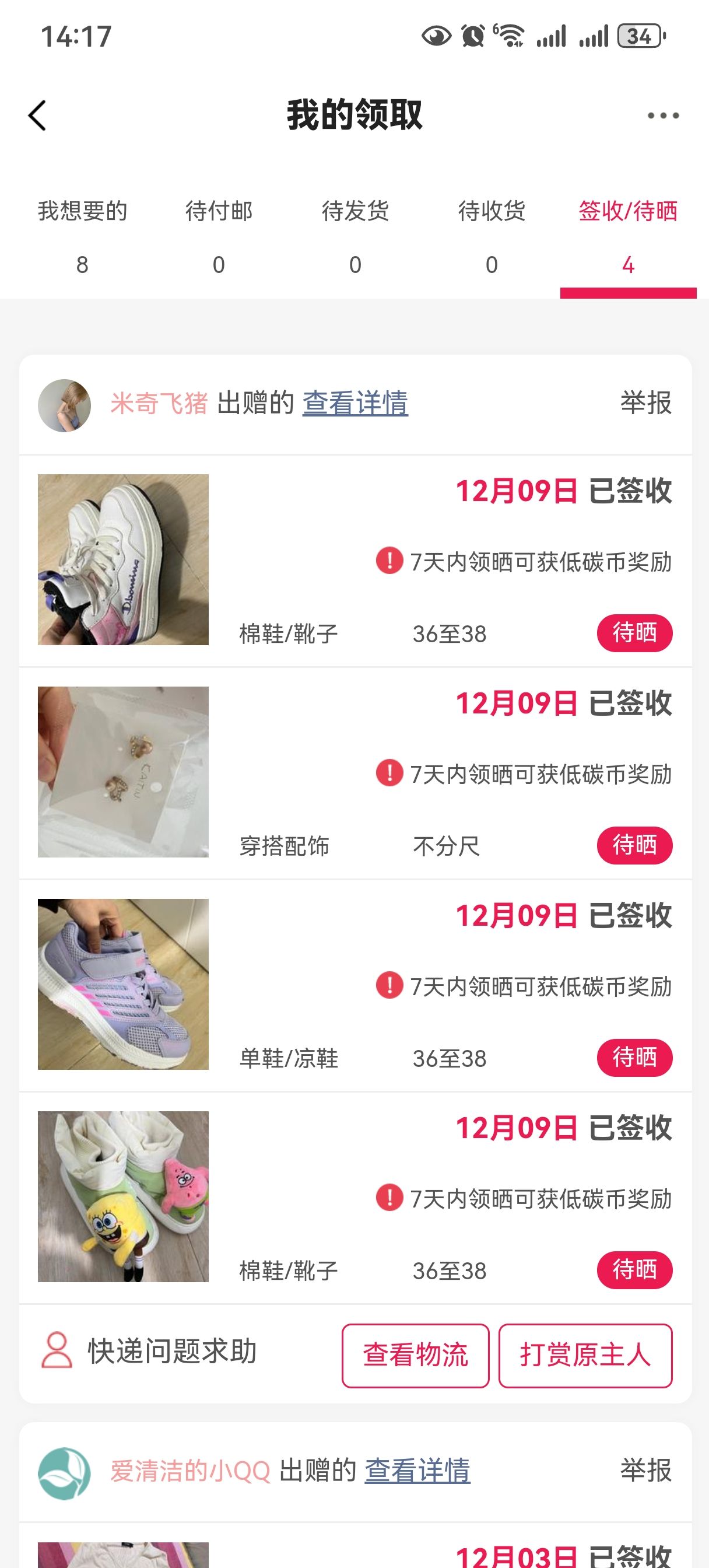The image size is (709, 1568).
Task: Report 爱清洁的小QQ's gift via 举报
Action: (645, 1471)
